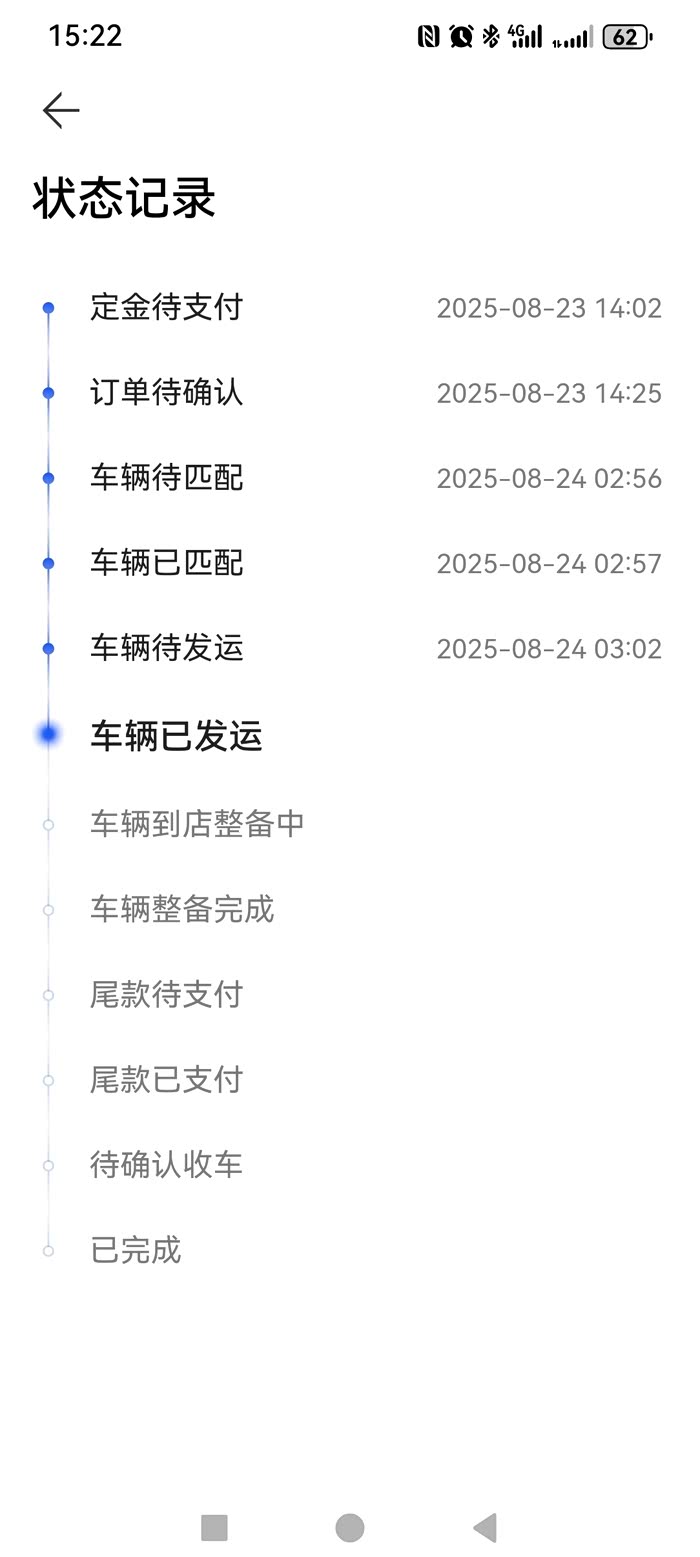
Task: Go back using the top-left arrow
Action: (61, 110)
